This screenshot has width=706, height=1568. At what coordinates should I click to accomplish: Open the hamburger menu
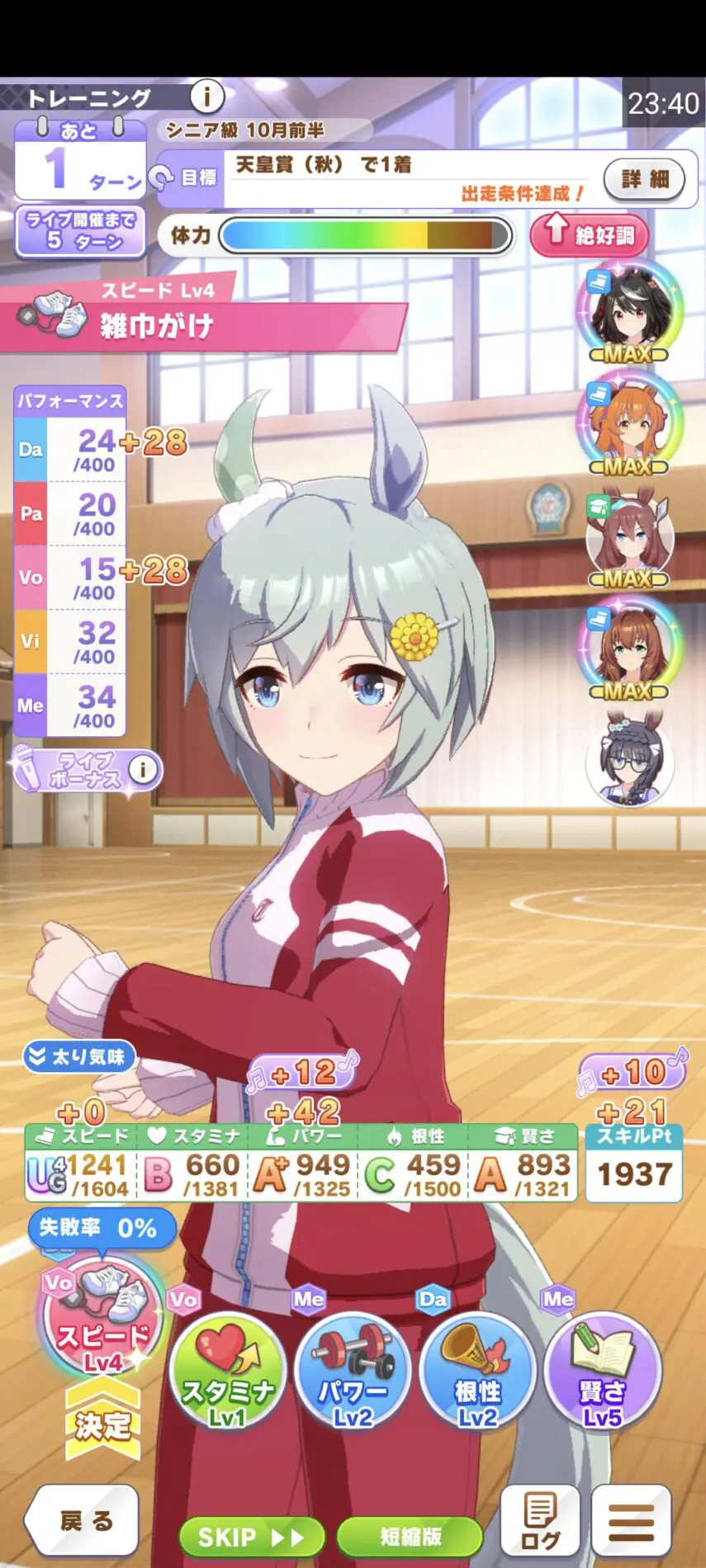631,1521
